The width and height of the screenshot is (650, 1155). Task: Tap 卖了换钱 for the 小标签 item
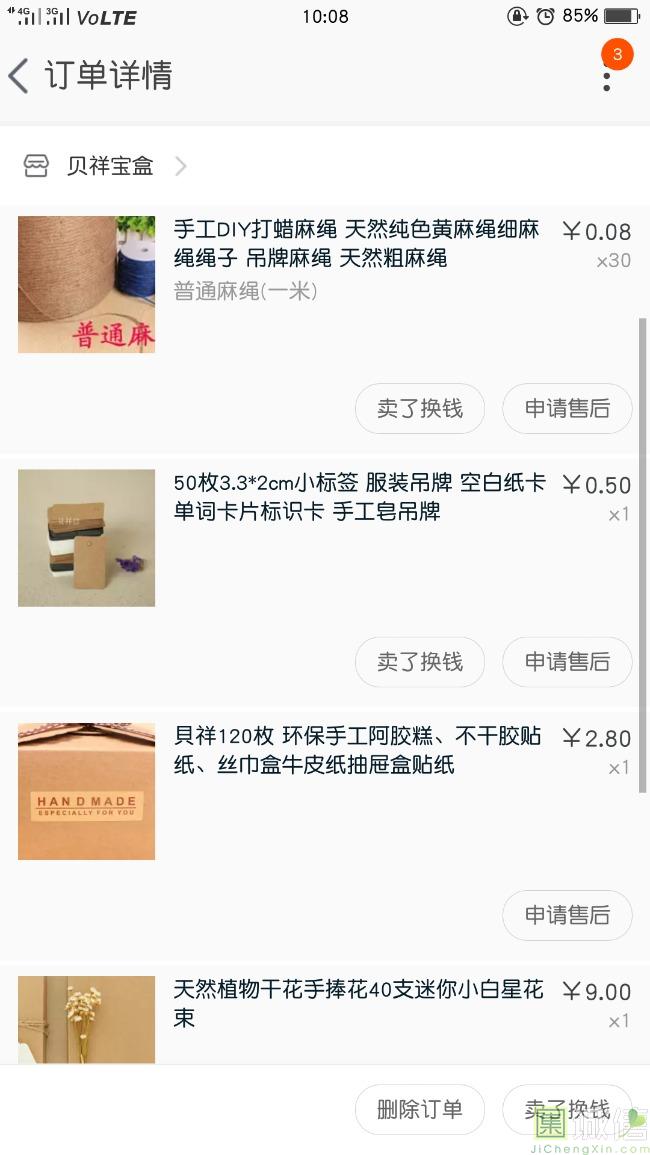pyautogui.click(x=420, y=661)
